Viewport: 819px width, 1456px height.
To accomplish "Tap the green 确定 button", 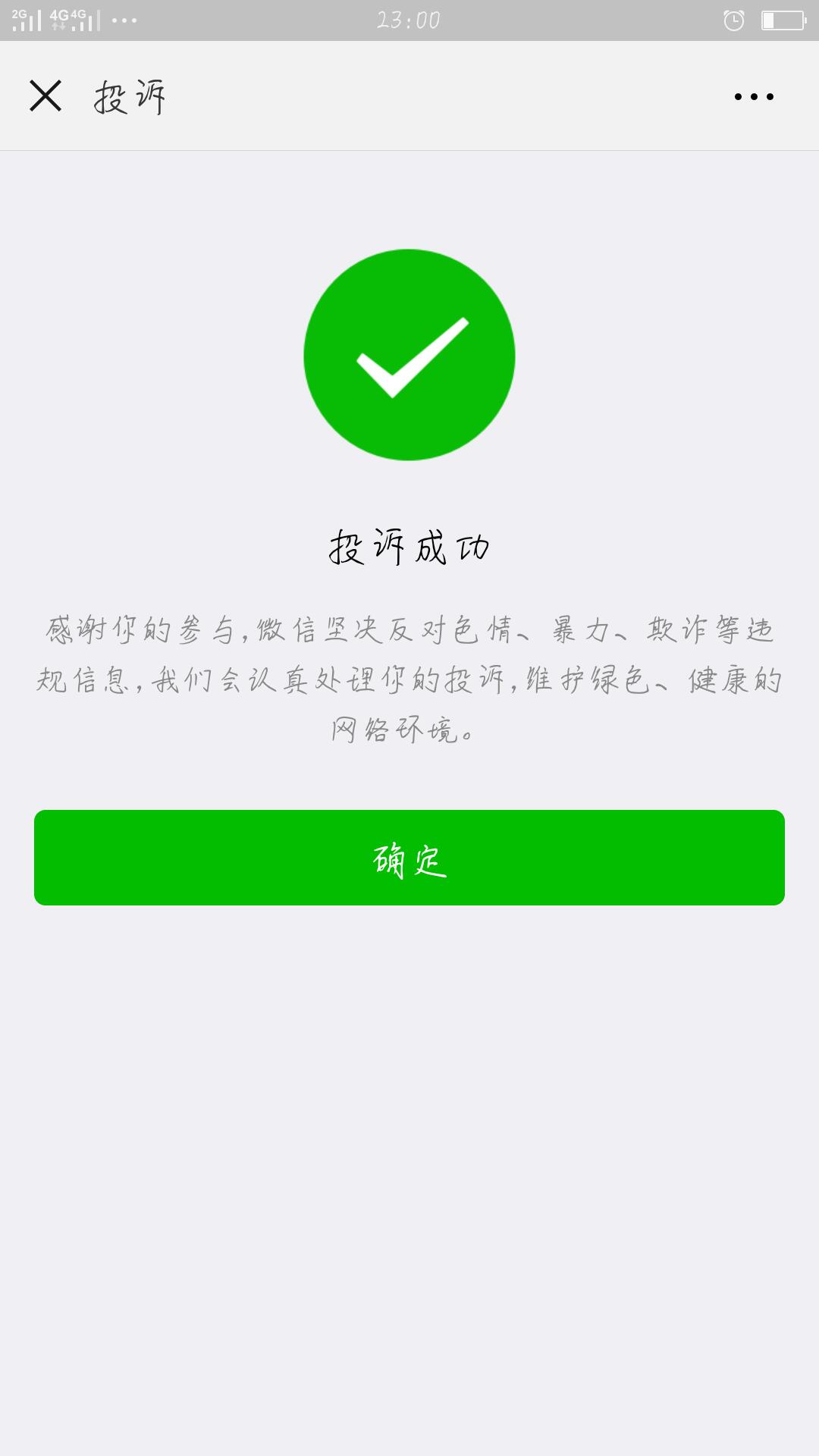I will click(x=409, y=858).
